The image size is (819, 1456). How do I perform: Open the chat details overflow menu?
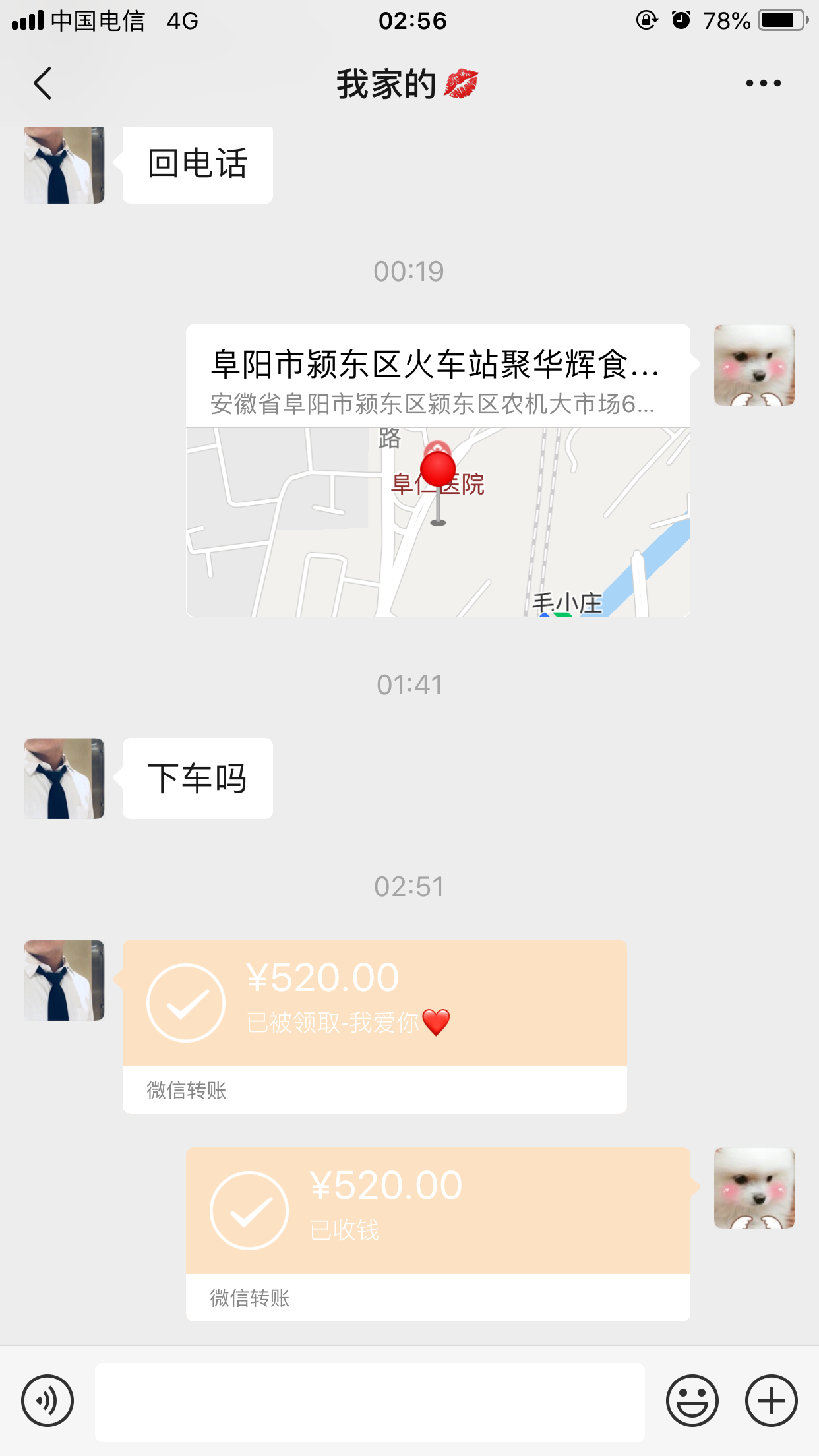click(763, 84)
